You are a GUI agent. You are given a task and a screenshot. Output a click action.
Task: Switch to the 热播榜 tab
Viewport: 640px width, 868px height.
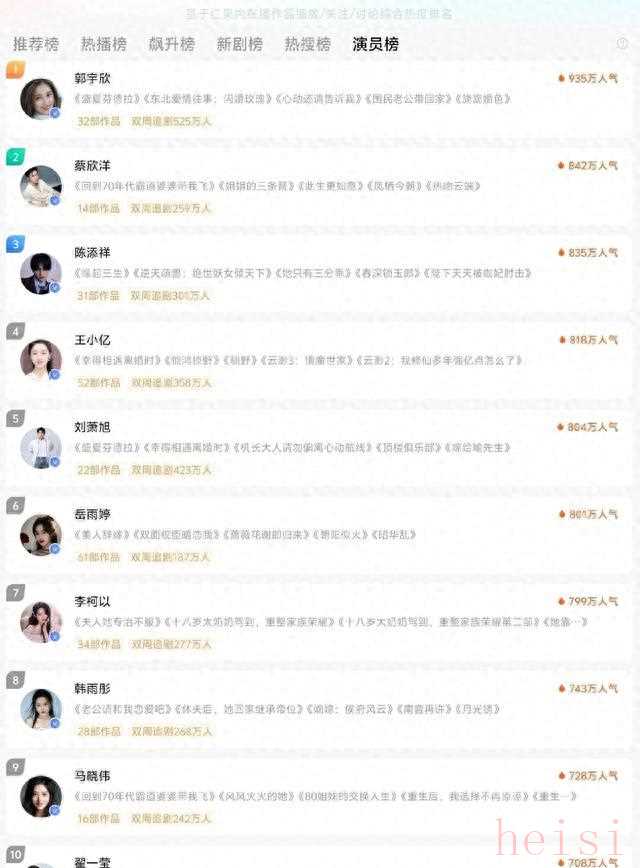pyautogui.click(x=104, y=44)
